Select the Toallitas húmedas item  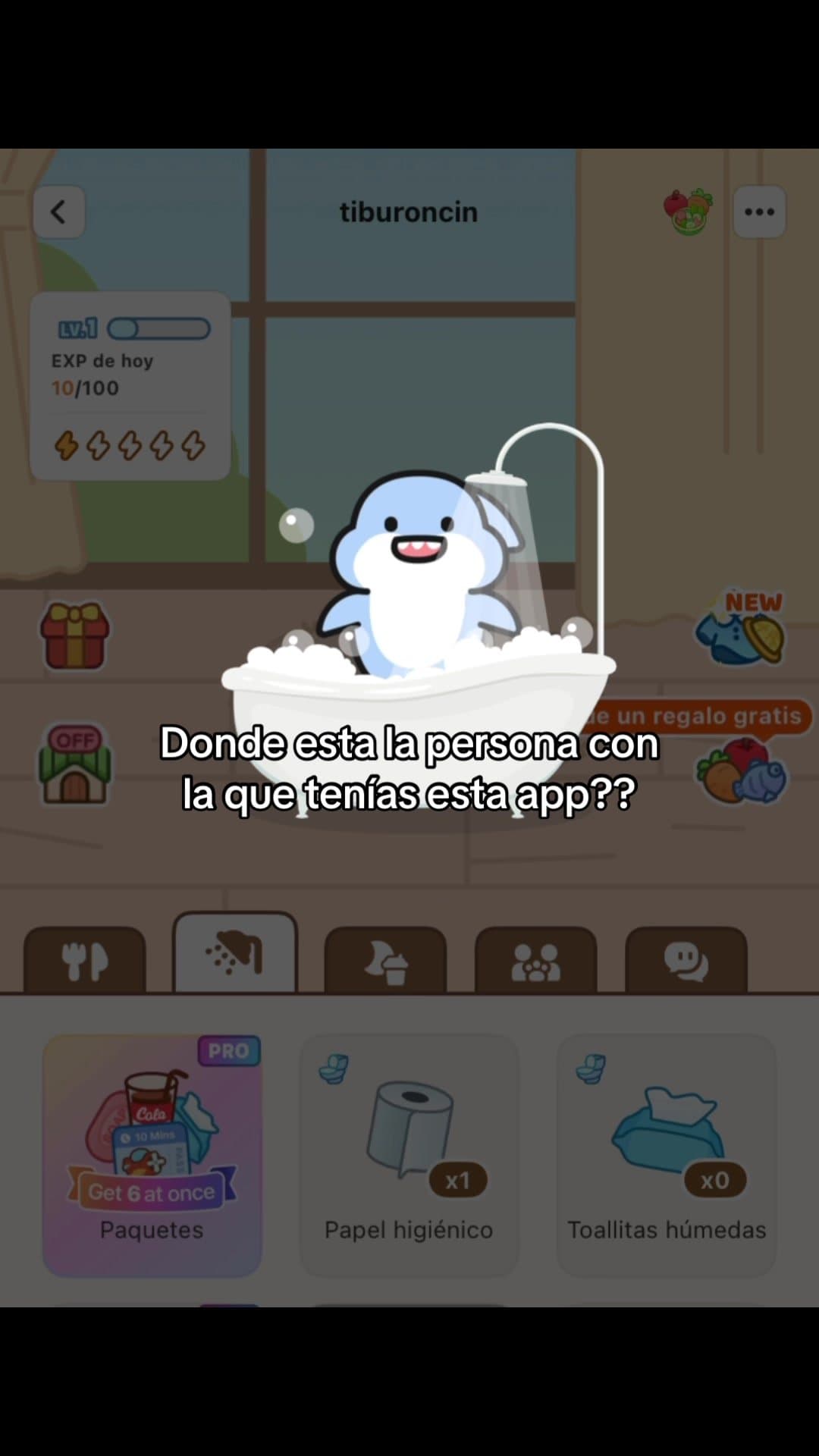tap(667, 1155)
